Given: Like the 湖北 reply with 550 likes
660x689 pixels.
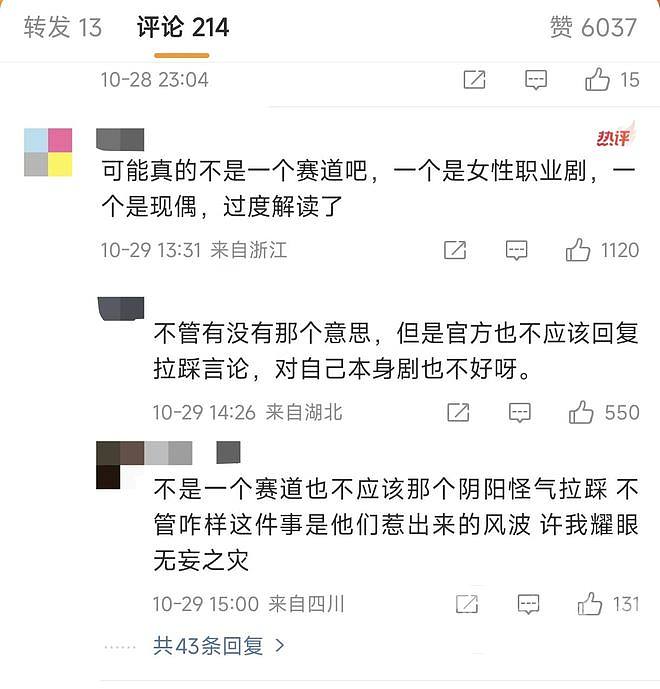Looking at the screenshot, I should click(x=581, y=412).
